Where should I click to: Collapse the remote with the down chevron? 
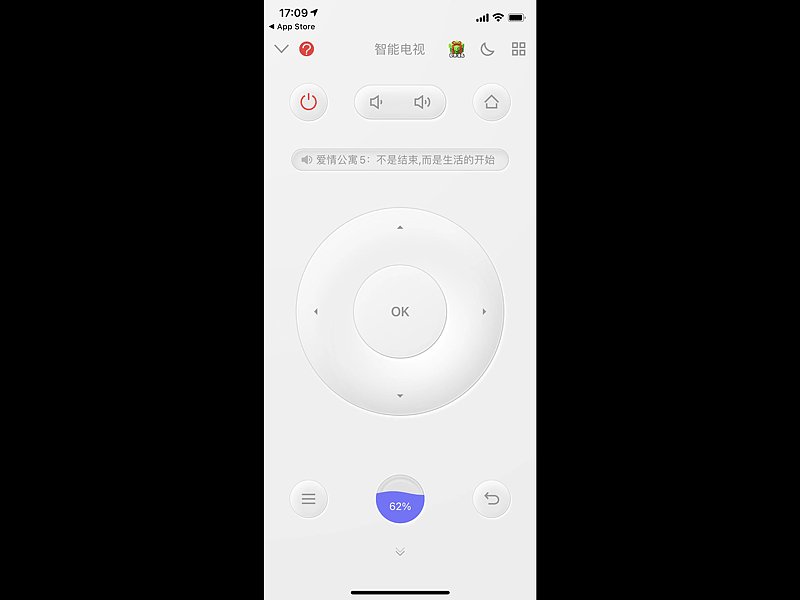coord(281,49)
